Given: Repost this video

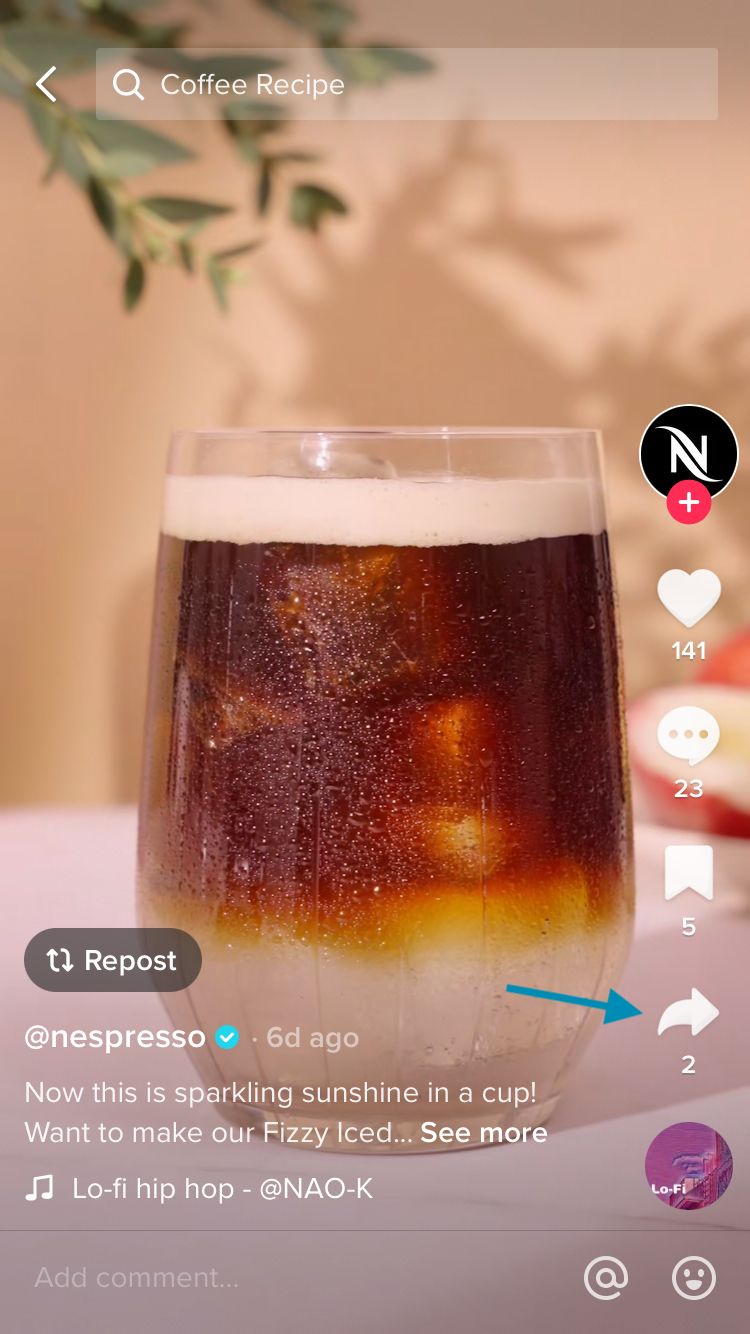Looking at the screenshot, I should tap(113, 960).
